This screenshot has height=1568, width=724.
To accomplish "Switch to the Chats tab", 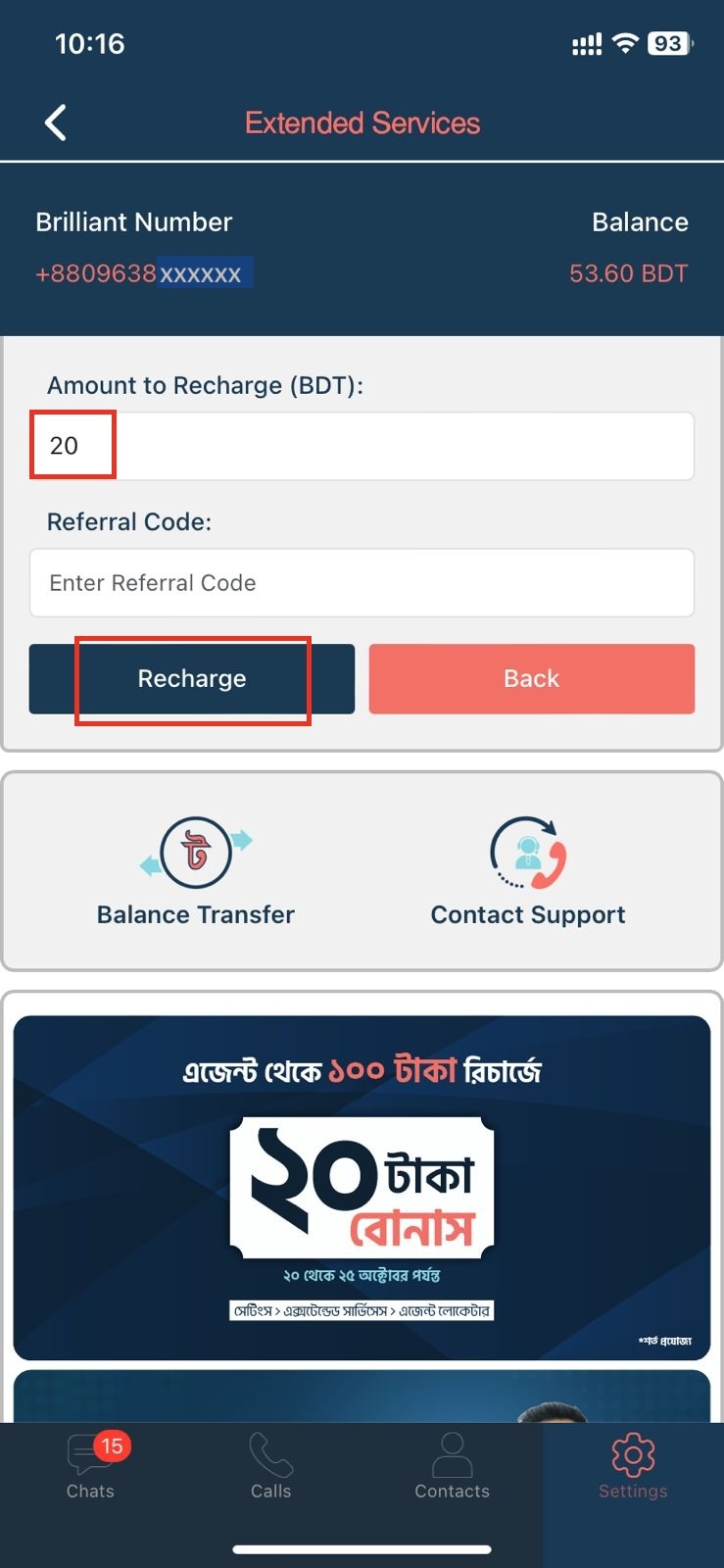I will (90, 1466).
